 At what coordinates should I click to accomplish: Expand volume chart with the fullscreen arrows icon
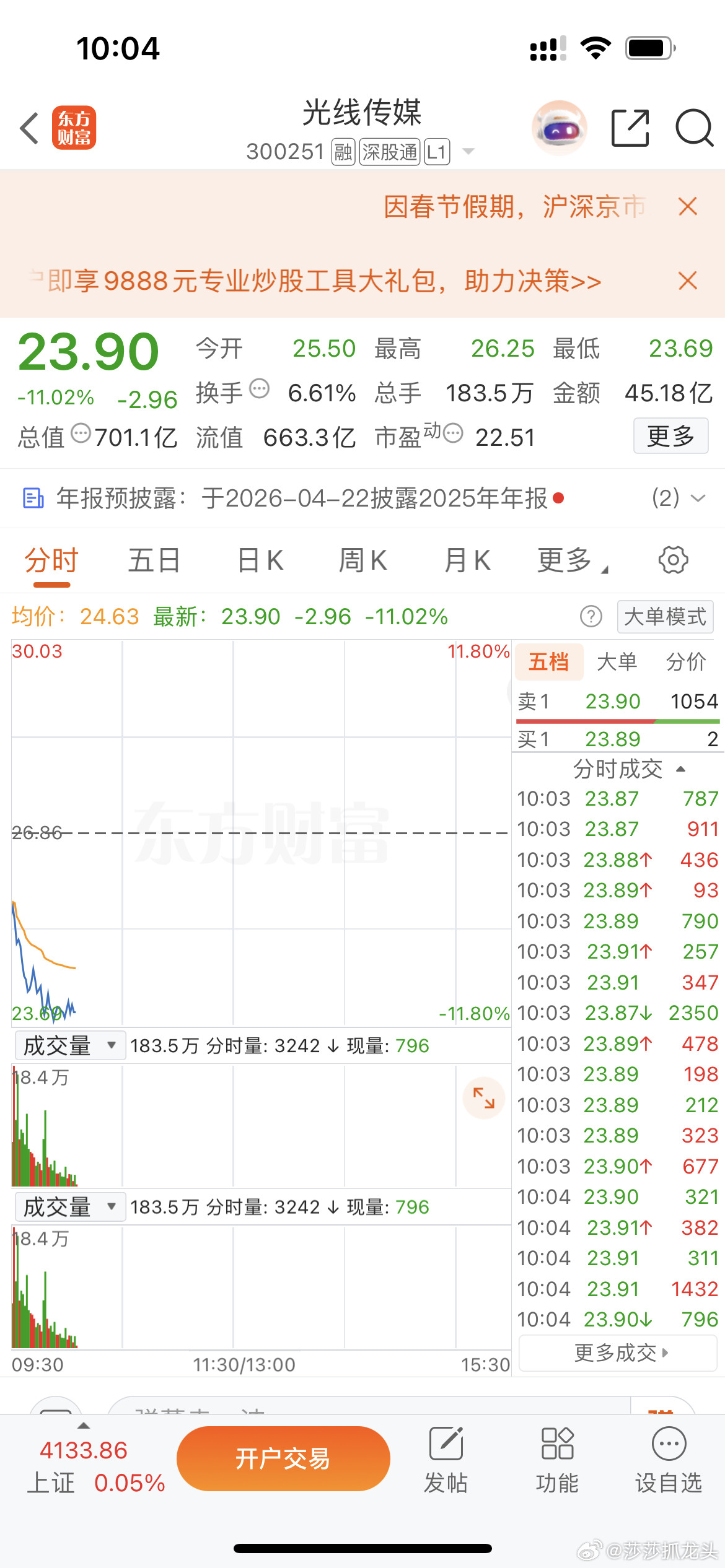(483, 1097)
